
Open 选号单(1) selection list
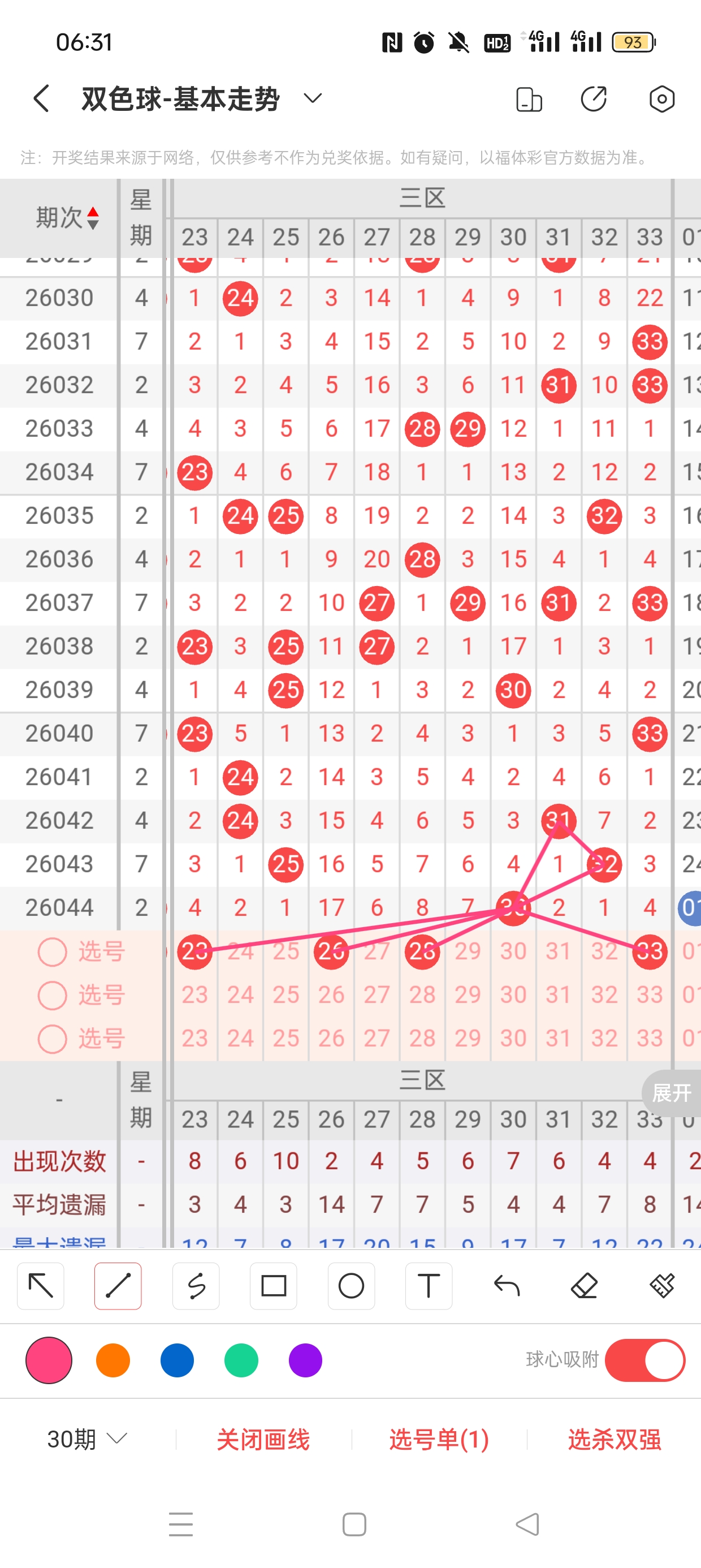point(439,1439)
